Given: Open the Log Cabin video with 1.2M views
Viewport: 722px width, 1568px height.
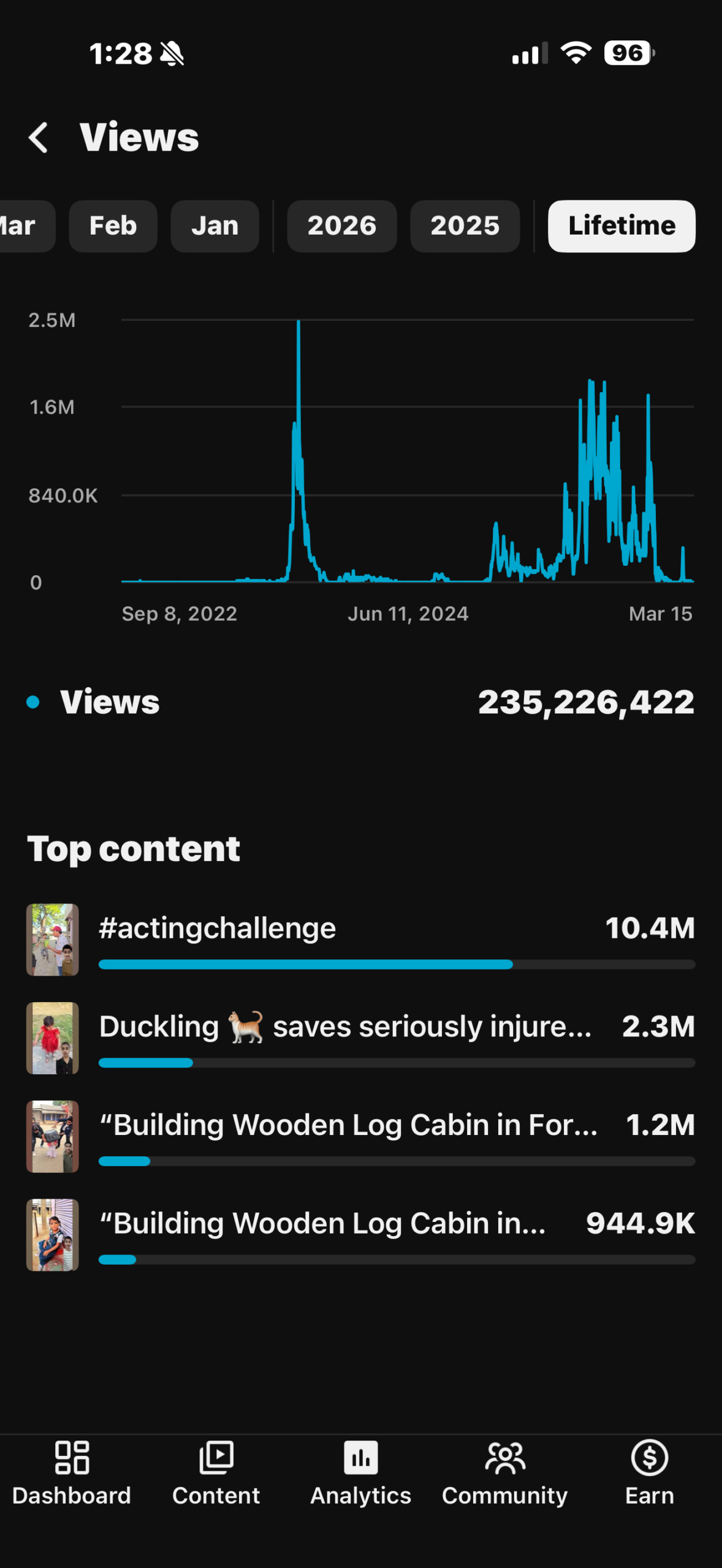Looking at the screenshot, I should tap(360, 1136).
